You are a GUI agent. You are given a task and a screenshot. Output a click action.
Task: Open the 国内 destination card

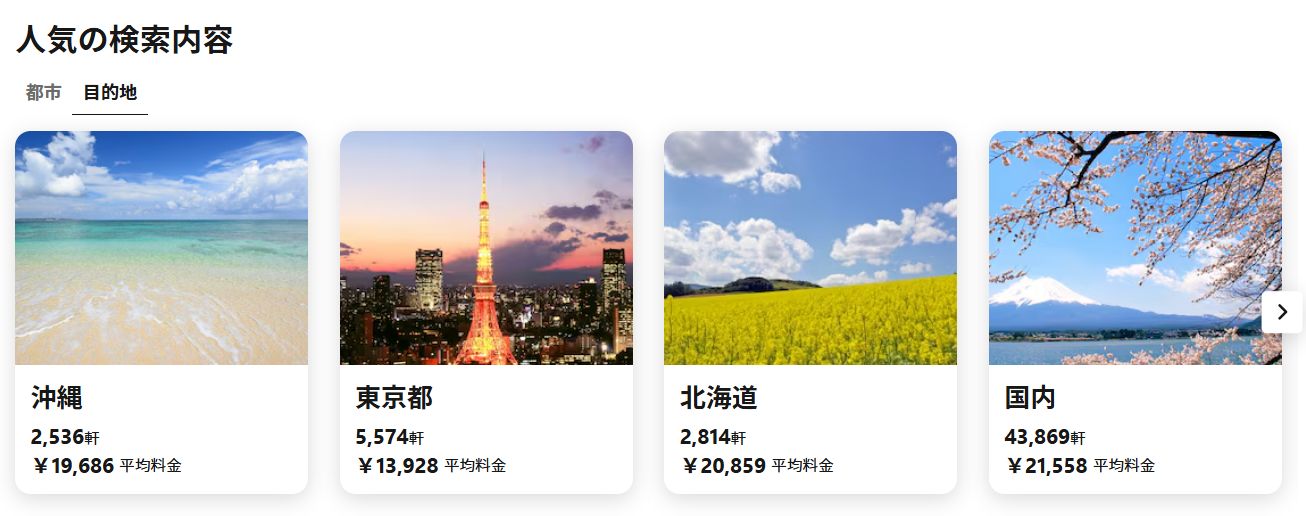(1125, 311)
